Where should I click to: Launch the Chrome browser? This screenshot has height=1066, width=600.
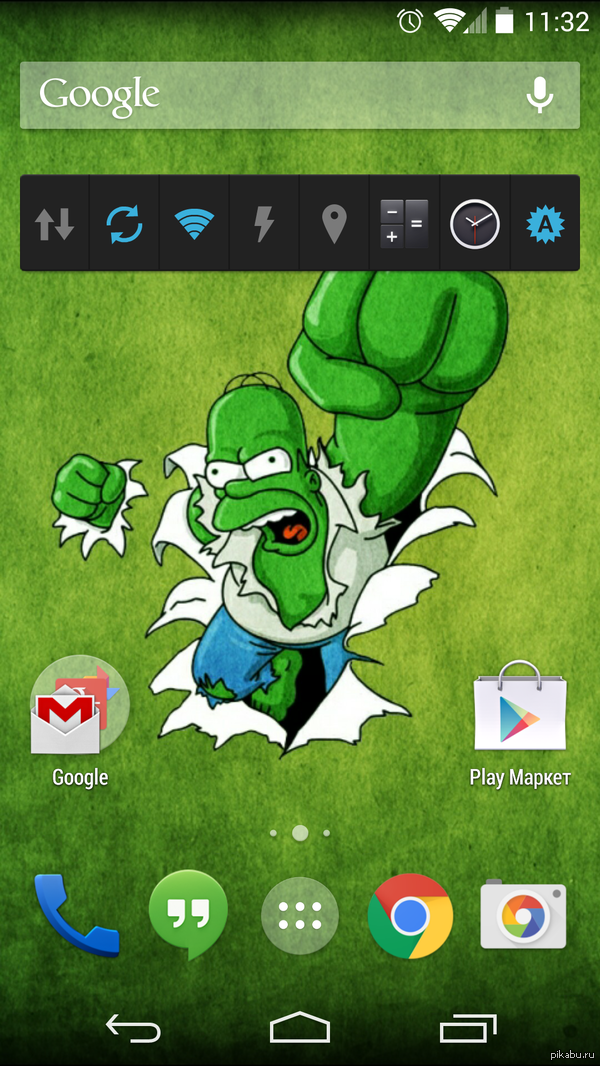click(410, 915)
